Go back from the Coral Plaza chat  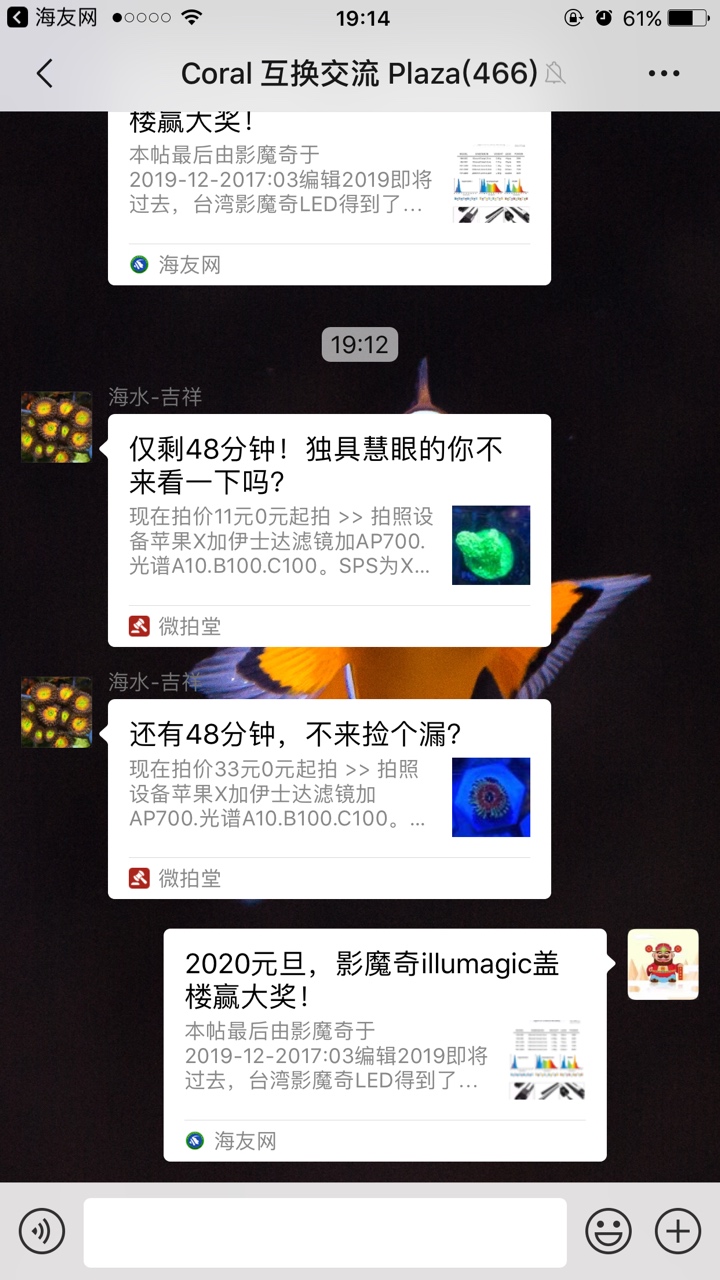click(44, 73)
